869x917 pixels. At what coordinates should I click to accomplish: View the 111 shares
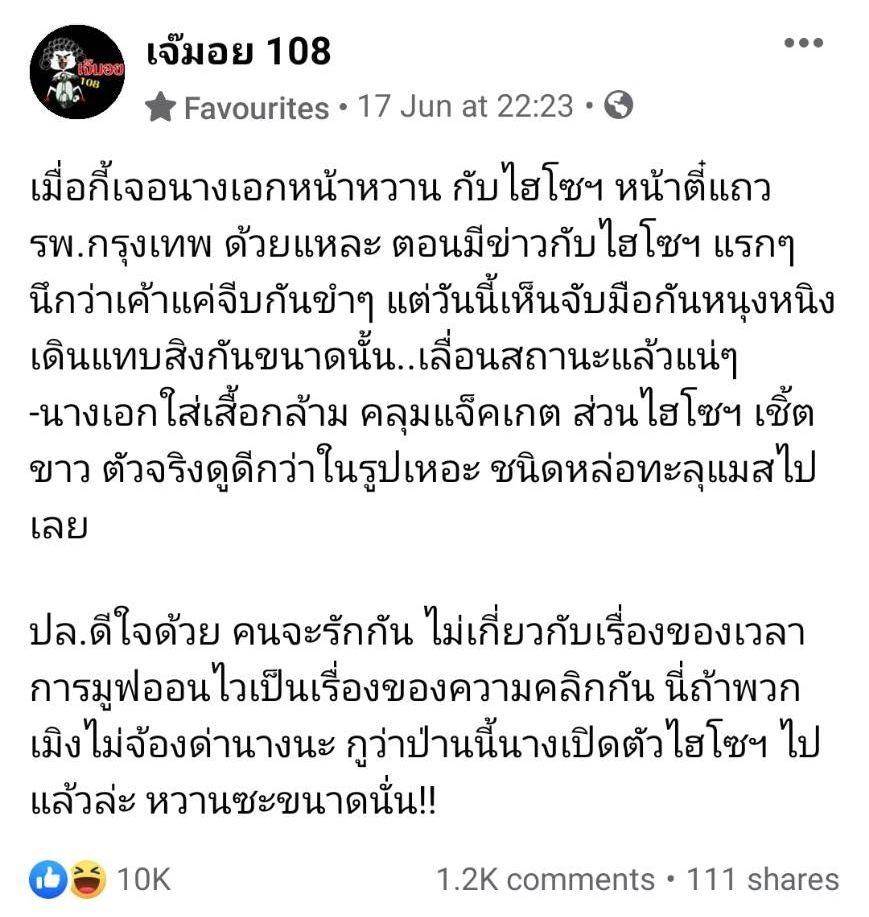[x=763, y=880]
